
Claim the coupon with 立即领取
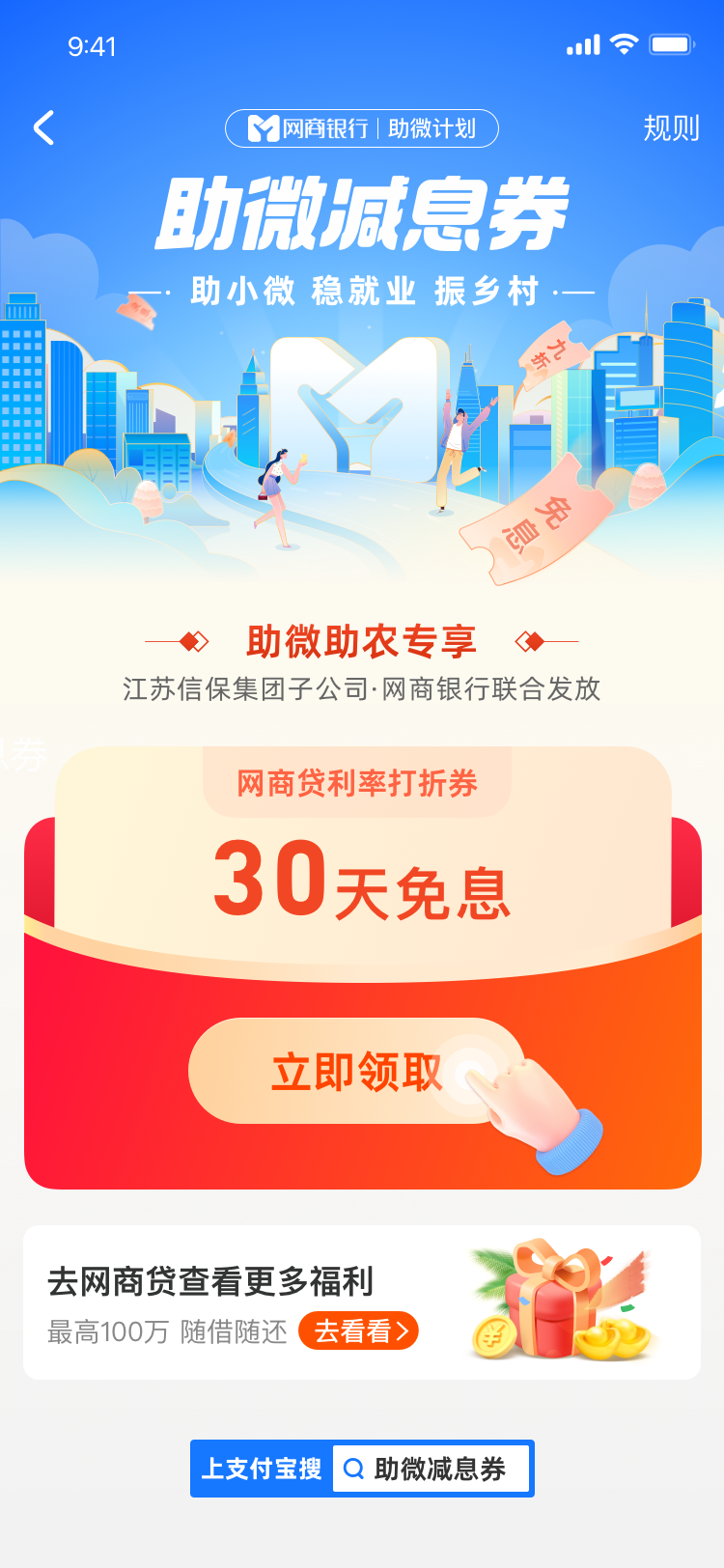click(x=357, y=1071)
